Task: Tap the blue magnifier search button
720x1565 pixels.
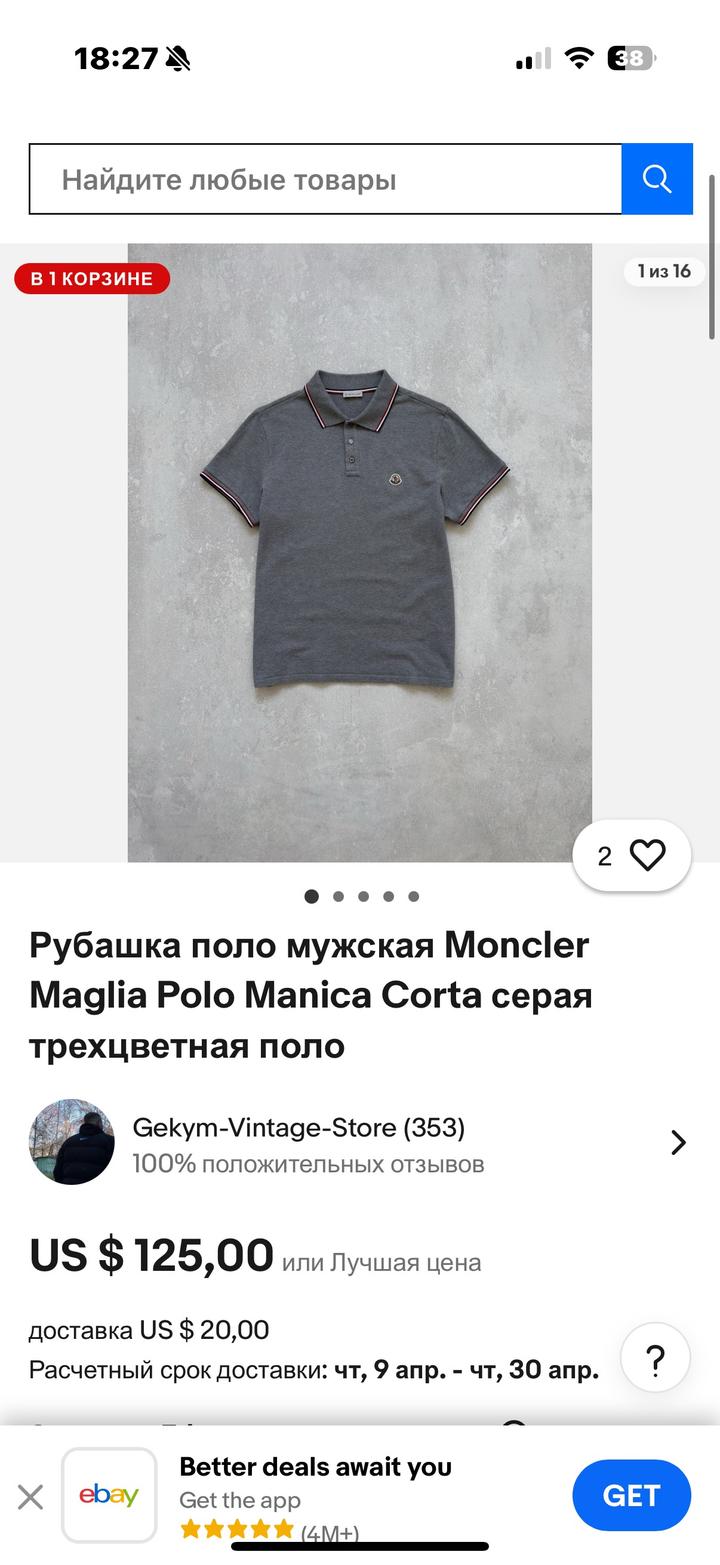Action: click(x=657, y=179)
